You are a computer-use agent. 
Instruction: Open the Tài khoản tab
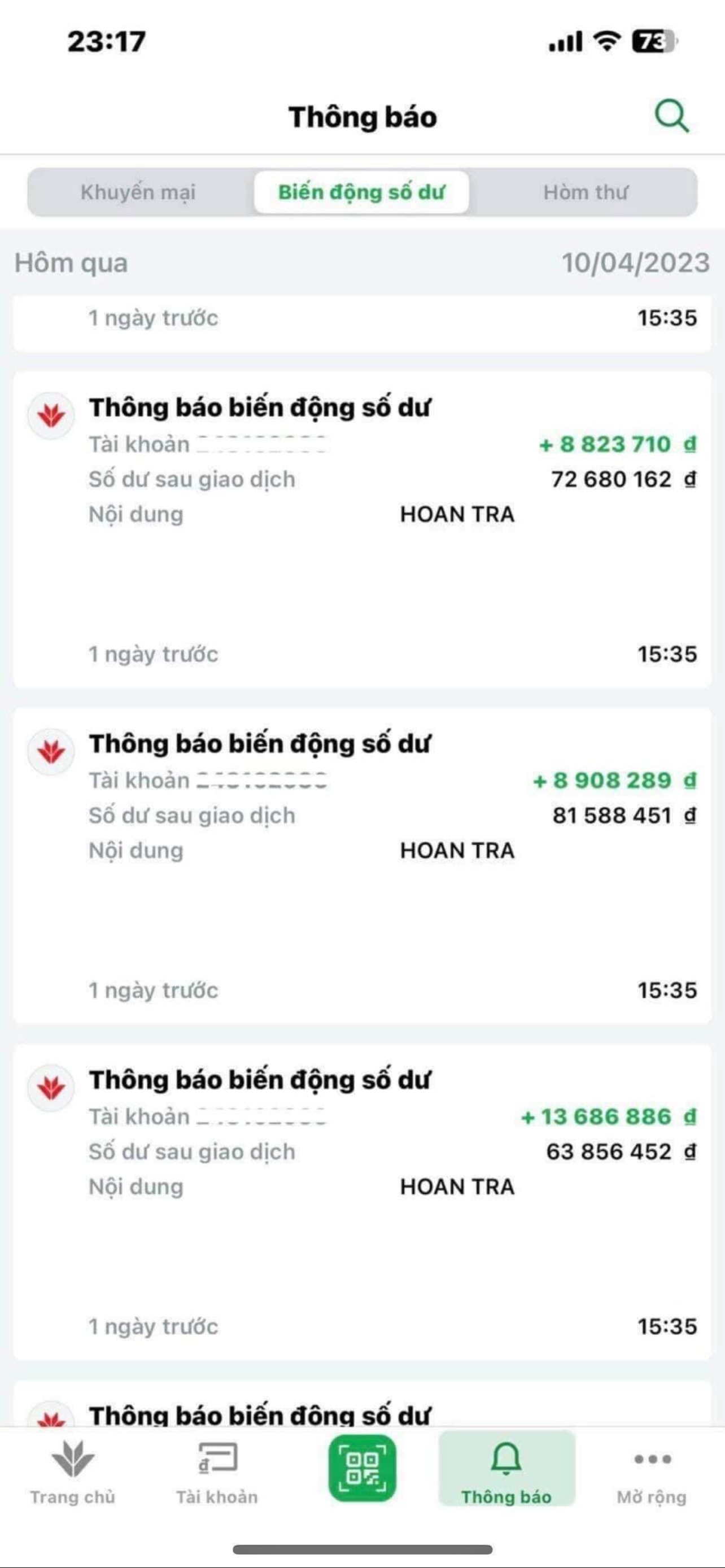[x=217, y=1472]
